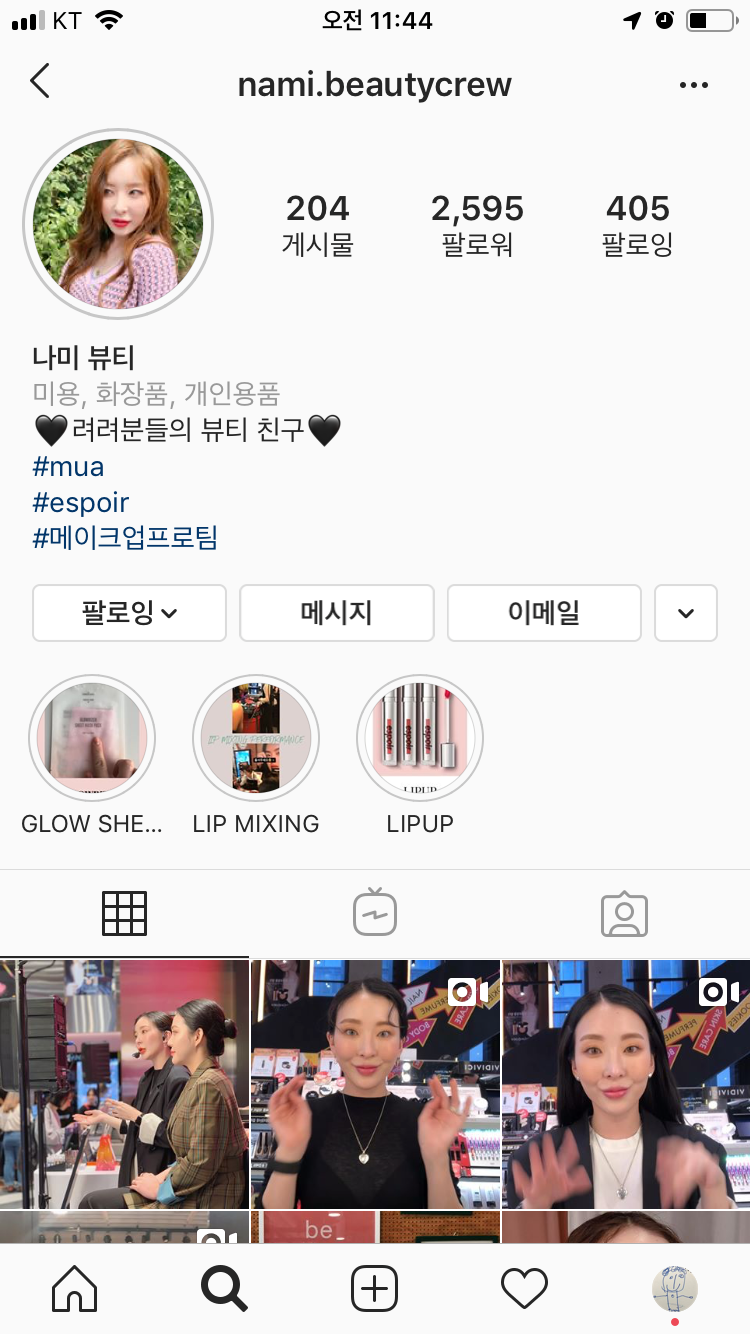Image resolution: width=750 pixels, height=1334 pixels.
Task: Go to the home feed tab
Action: pyautogui.click(x=75, y=1288)
